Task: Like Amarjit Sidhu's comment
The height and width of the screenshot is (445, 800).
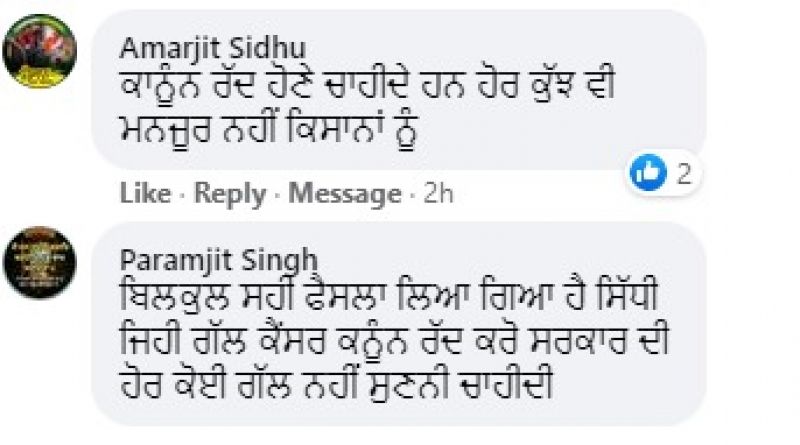Action: (144, 194)
